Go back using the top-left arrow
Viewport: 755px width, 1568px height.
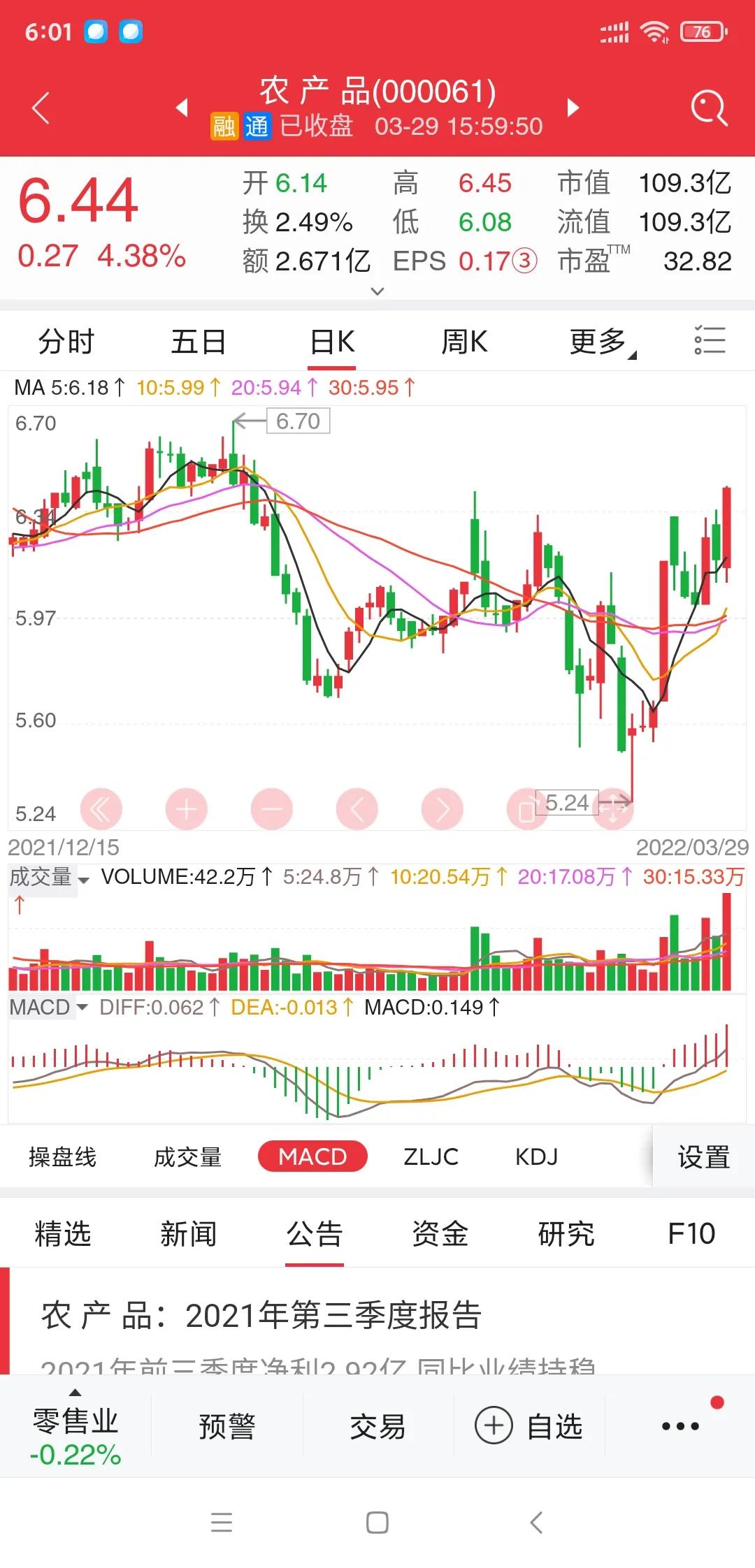point(42,108)
